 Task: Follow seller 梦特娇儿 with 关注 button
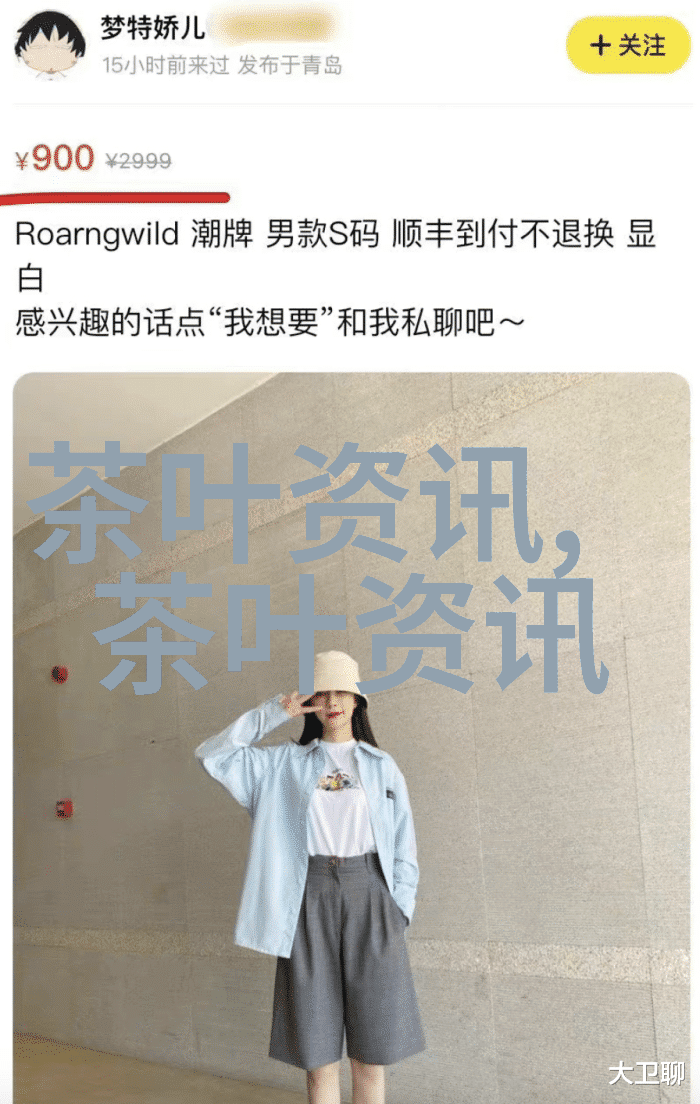[x=628, y=45]
